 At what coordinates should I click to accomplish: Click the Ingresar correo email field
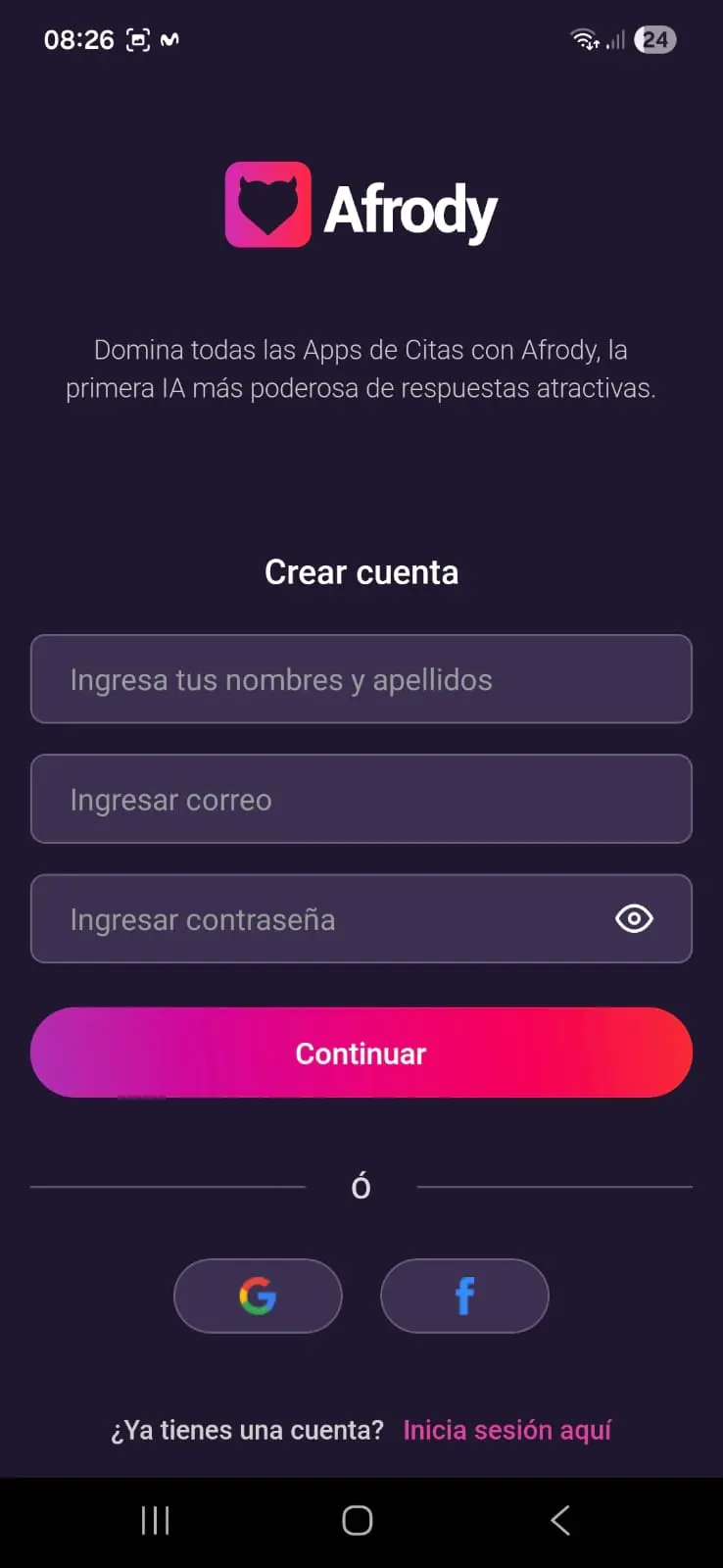[x=361, y=799]
